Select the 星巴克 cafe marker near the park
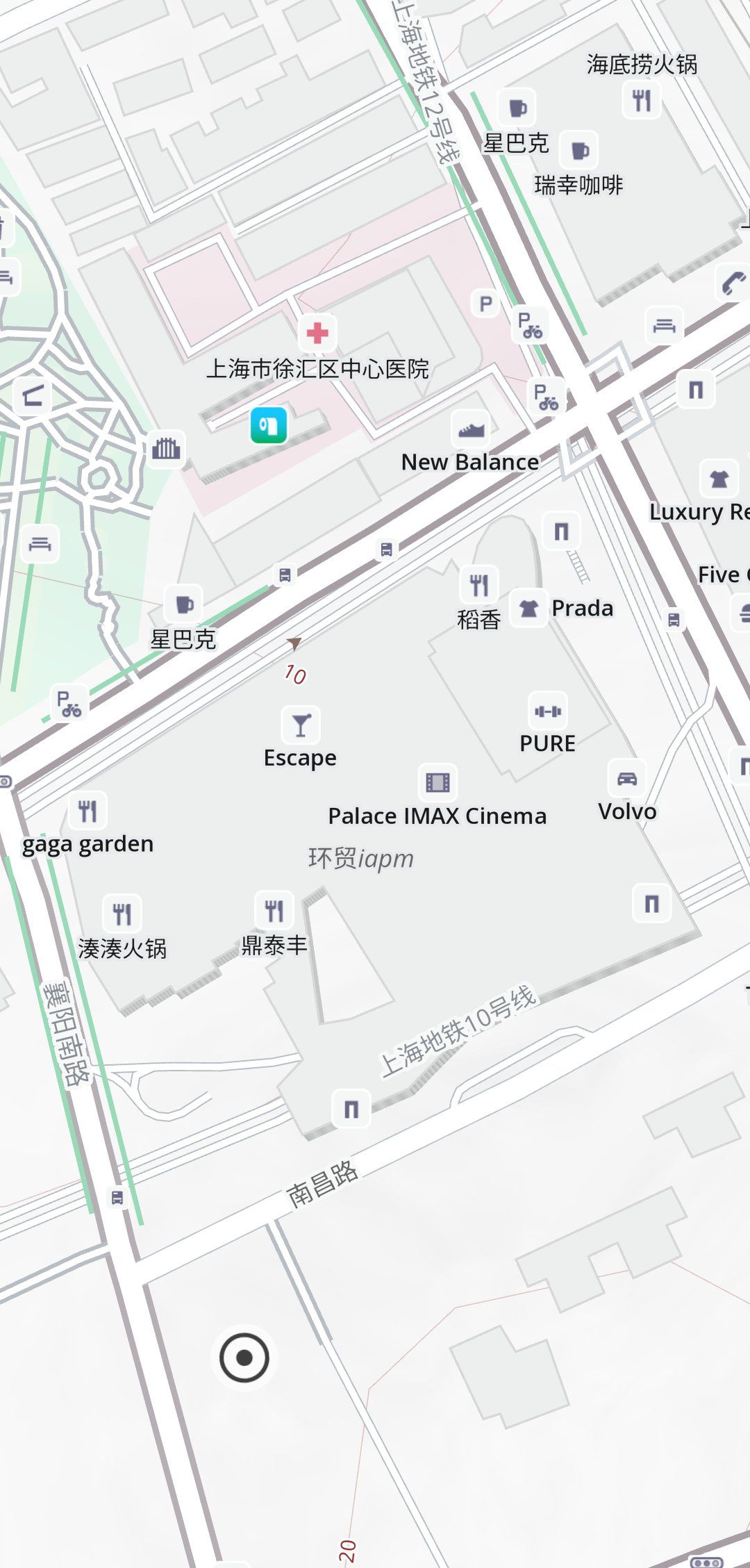 coord(184,604)
